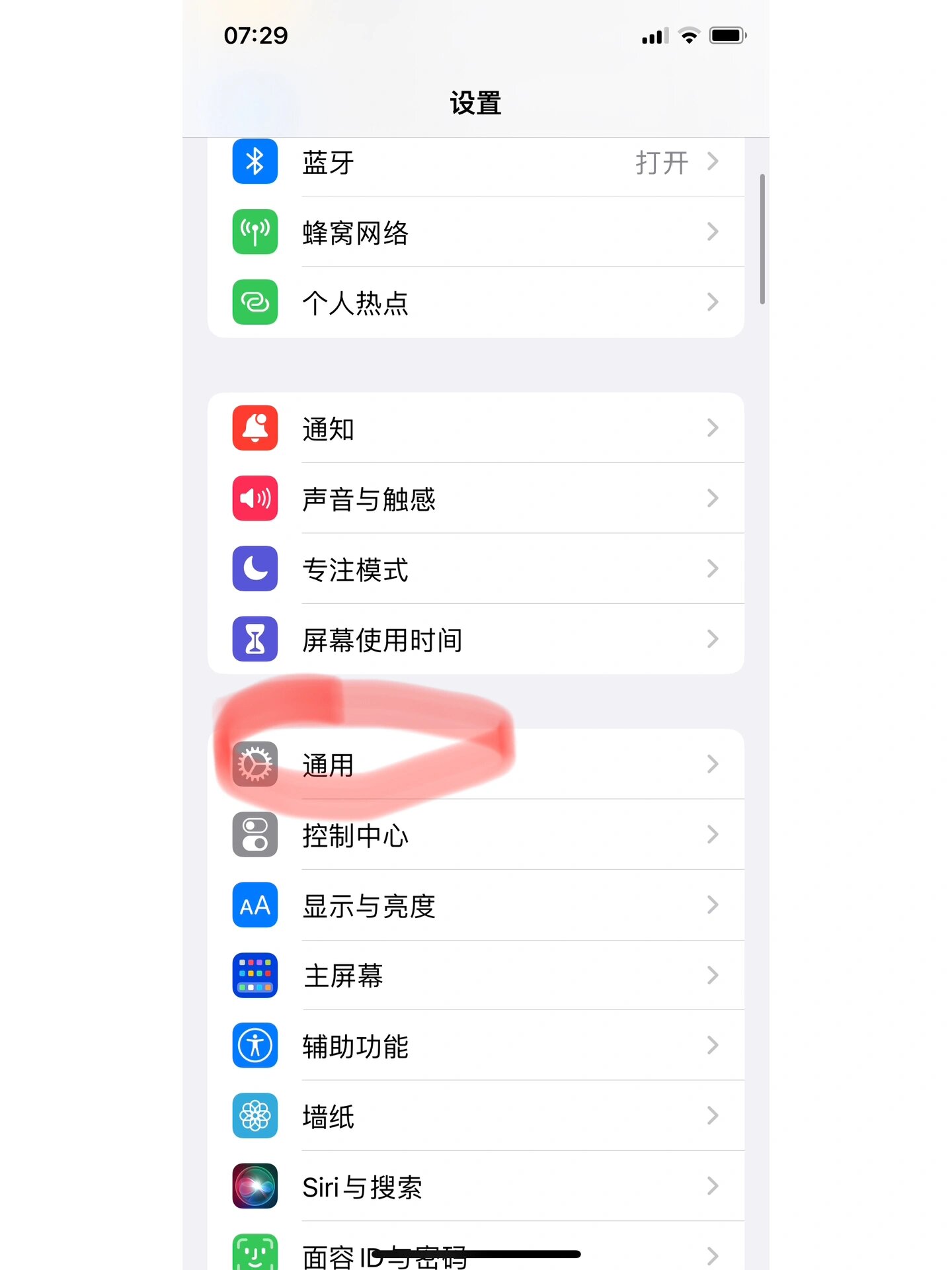Go to 主屏幕 home screen settings
This screenshot has width=952, height=1270.
tap(475, 975)
